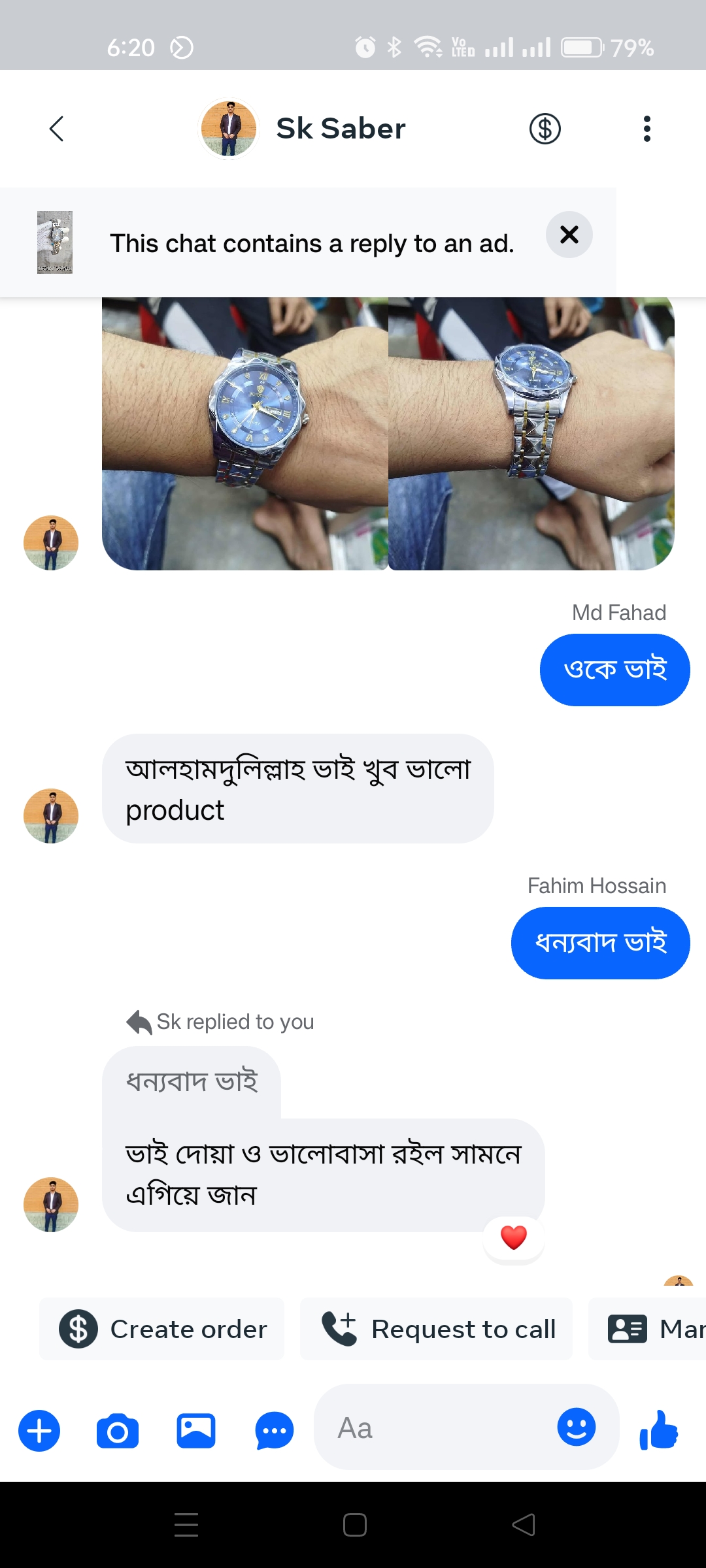Open the ad thumbnail in the banner
The width and height of the screenshot is (706, 1568).
point(55,242)
